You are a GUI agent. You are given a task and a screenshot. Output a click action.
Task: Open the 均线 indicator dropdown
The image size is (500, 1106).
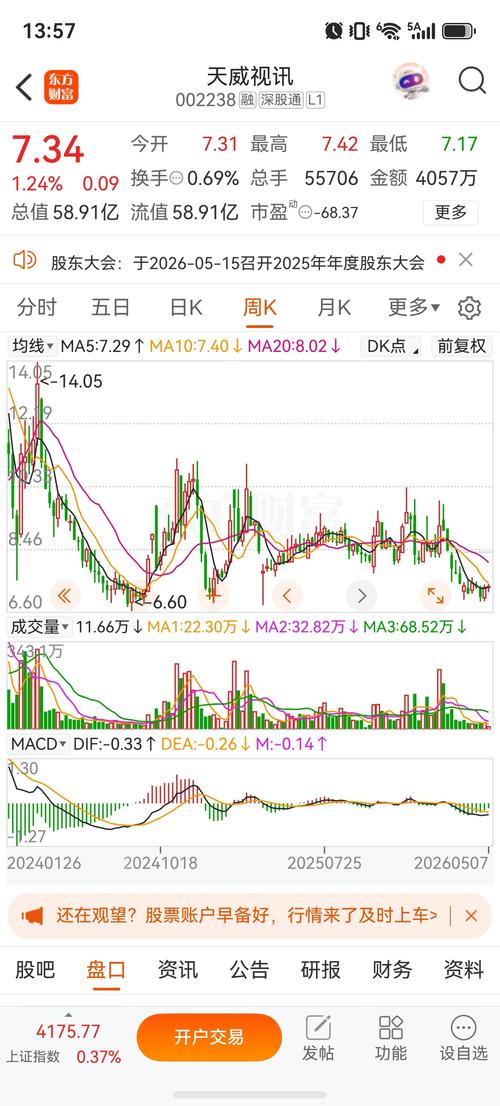tap(33, 346)
